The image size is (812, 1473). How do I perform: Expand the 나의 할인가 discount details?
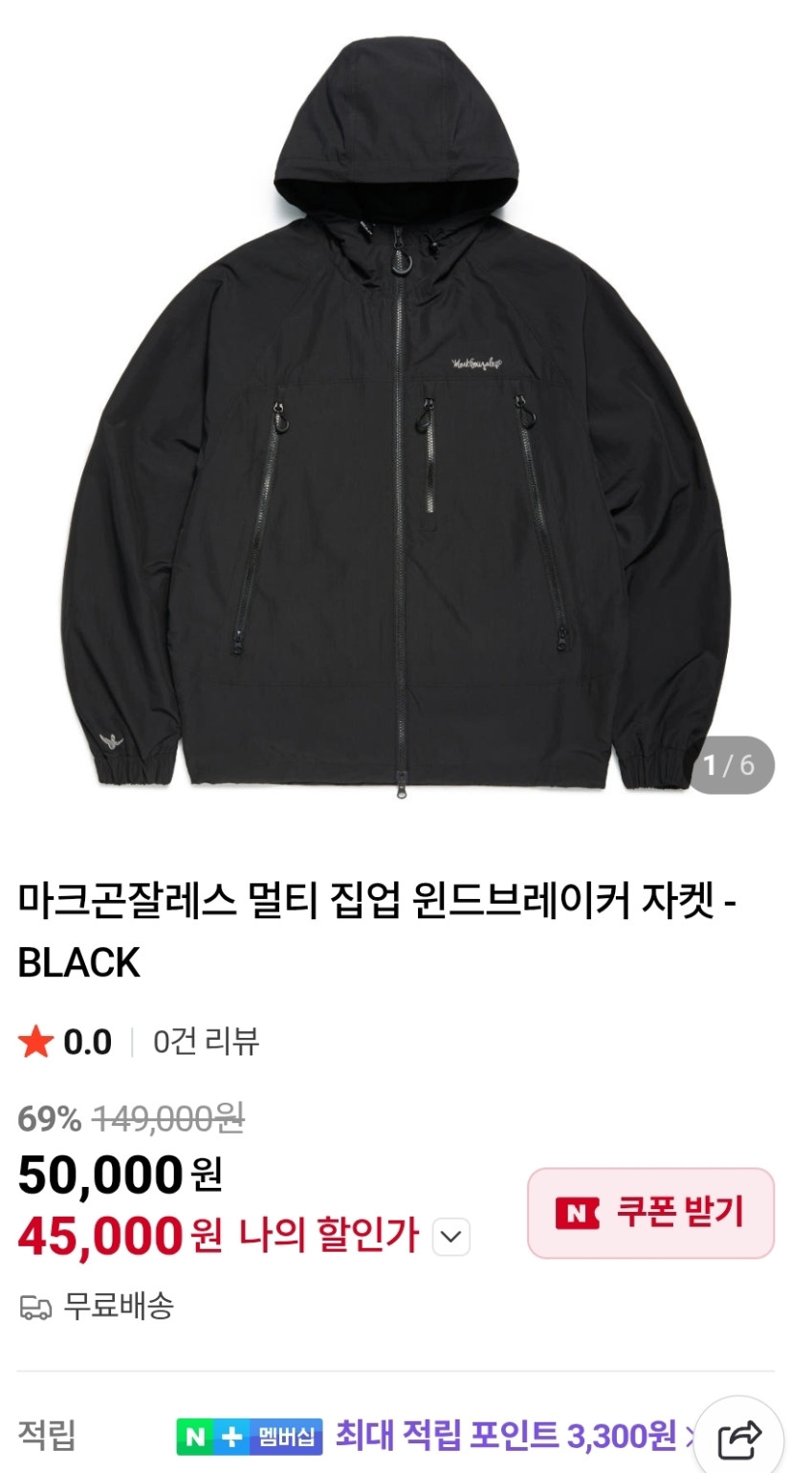pos(451,1236)
